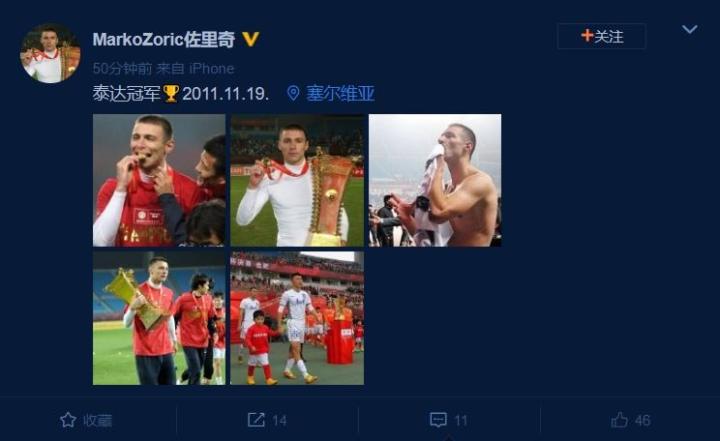720x441 pixels.
Task: Open MarkoZoric's profile avatar
Action: point(50,53)
